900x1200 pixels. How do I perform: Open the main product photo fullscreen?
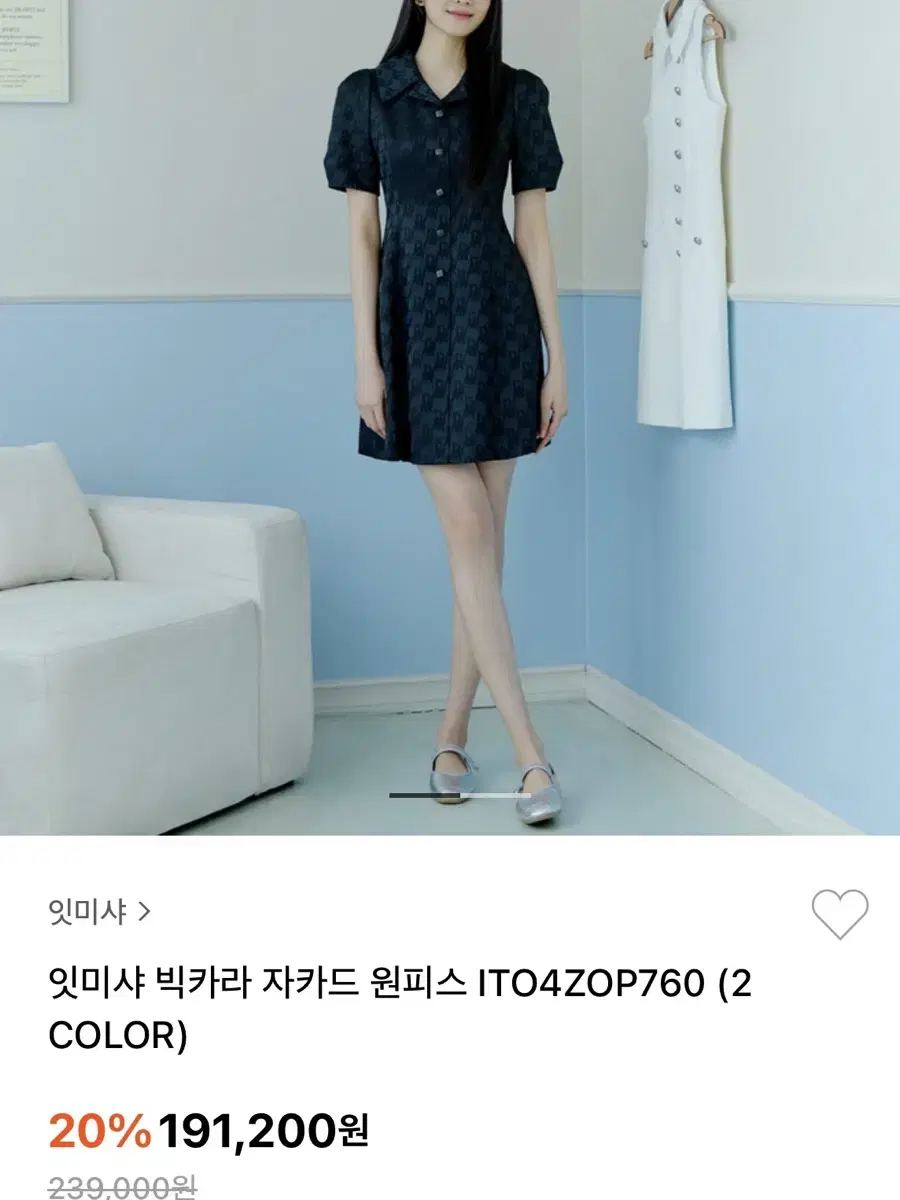[x=450, y=420]
